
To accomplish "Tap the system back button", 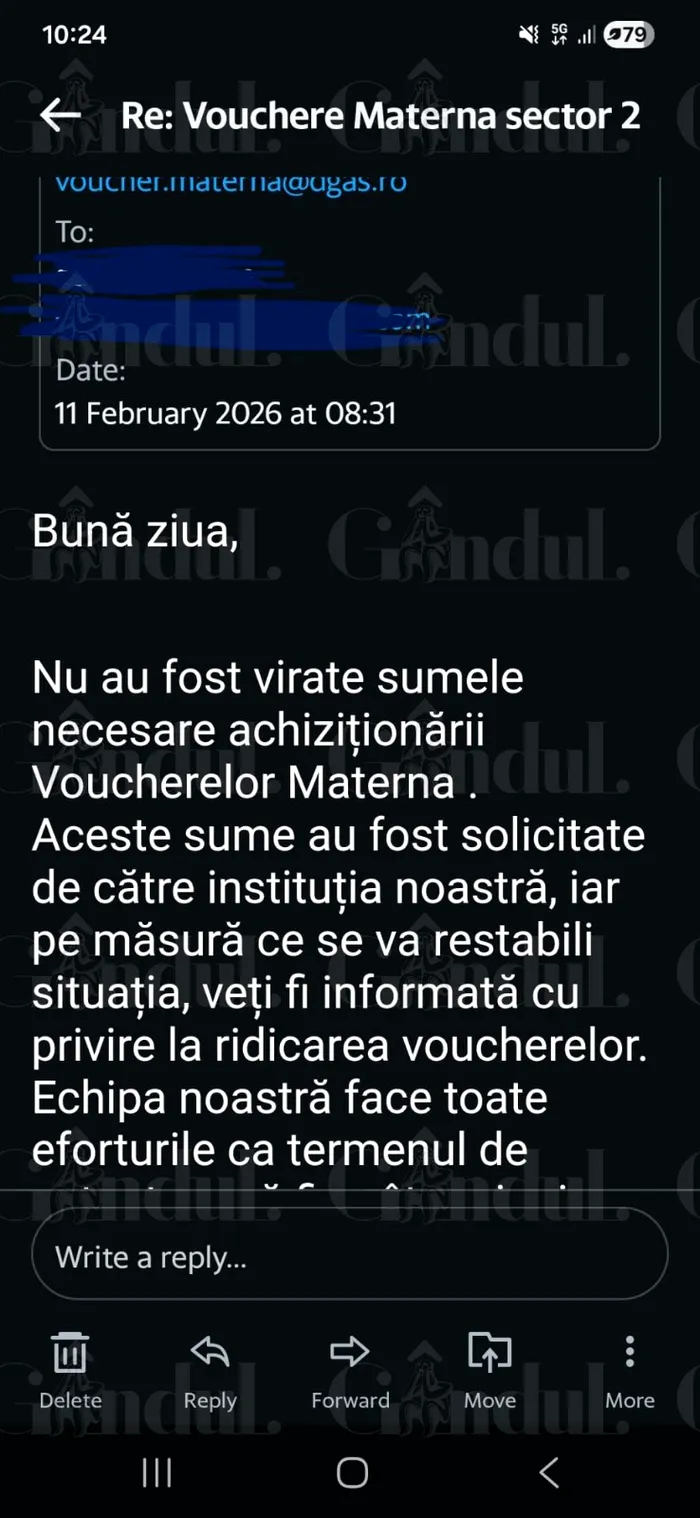I will tap(548, 1472).
